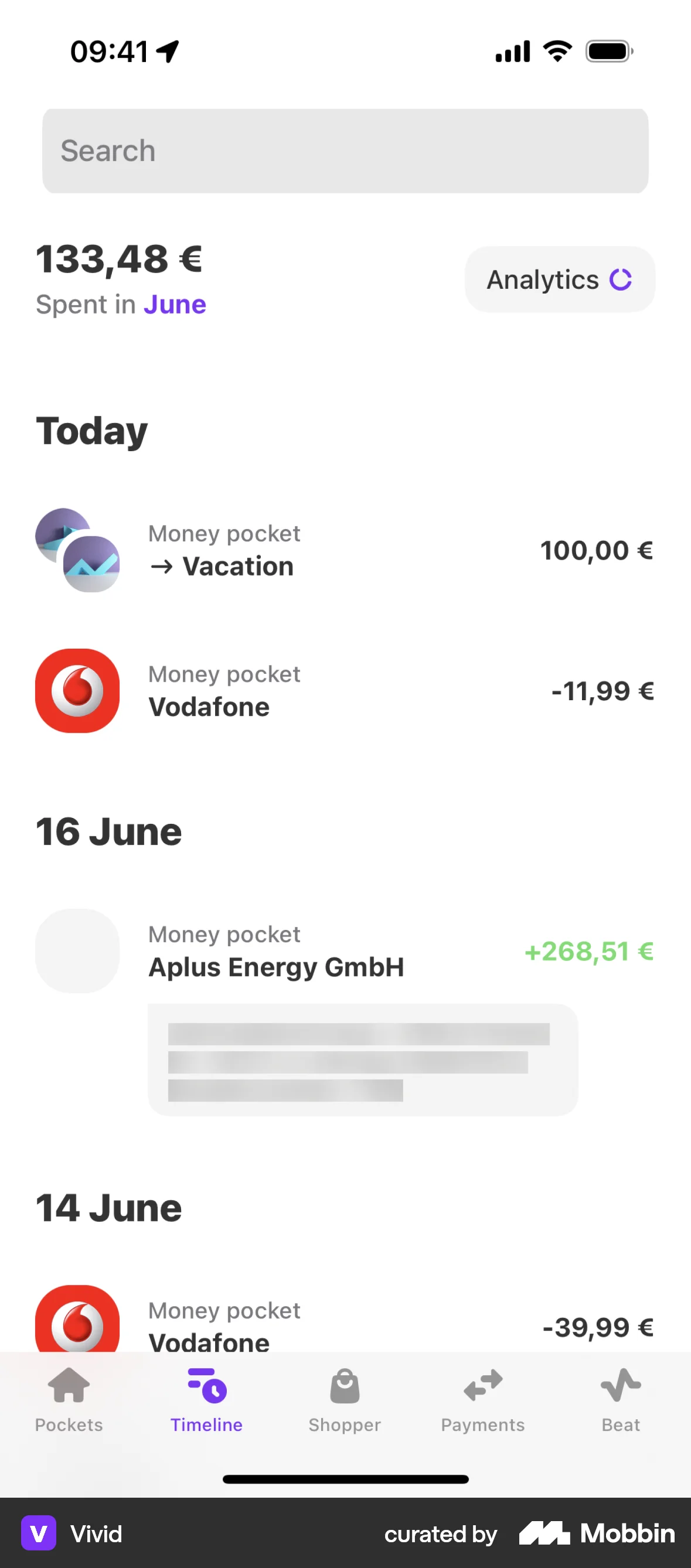Tap the Vacation pocket avatar image
Screen dimensions: 691x1568
(x=77, y=550)
